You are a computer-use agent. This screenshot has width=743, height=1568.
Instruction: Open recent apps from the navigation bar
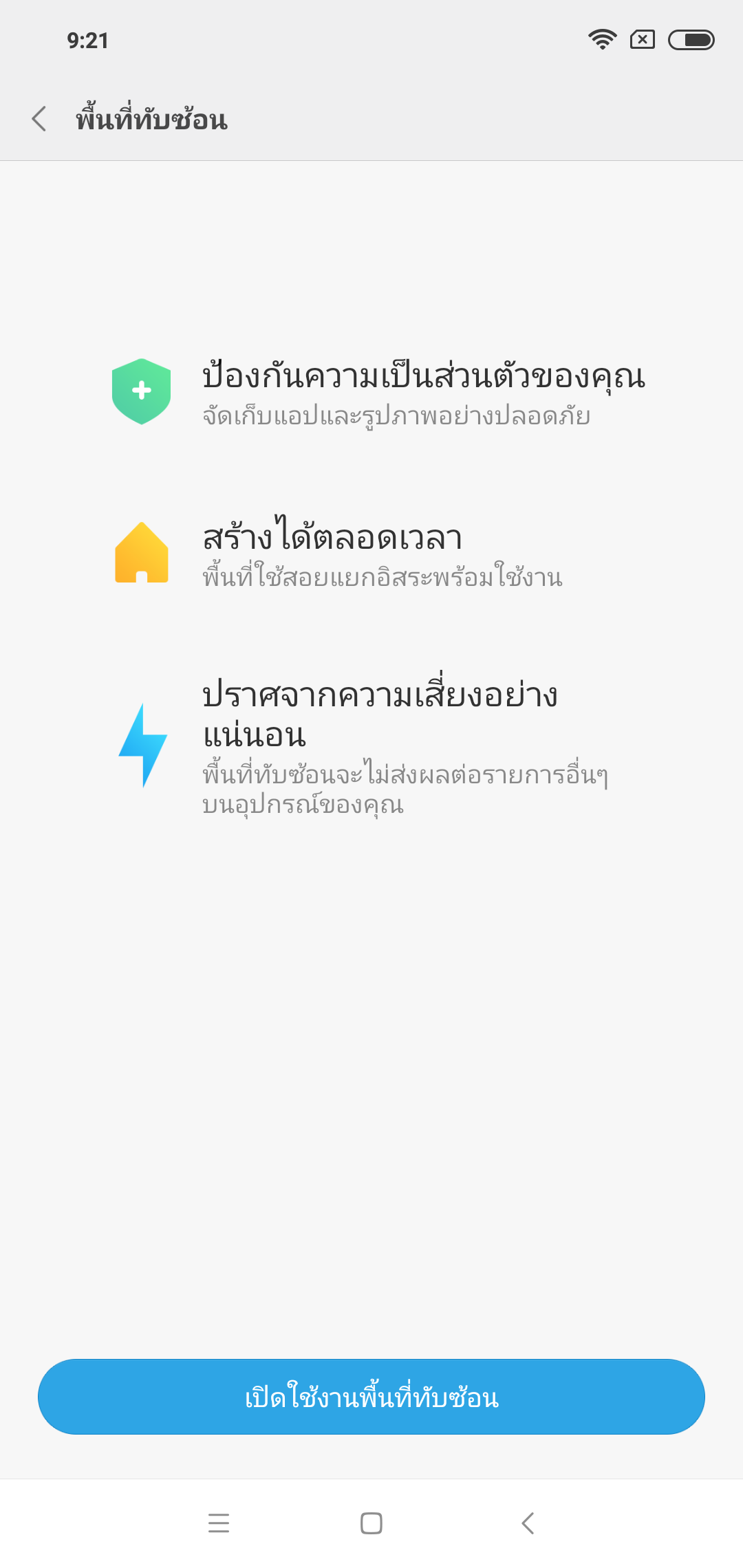coord(219,1523)
